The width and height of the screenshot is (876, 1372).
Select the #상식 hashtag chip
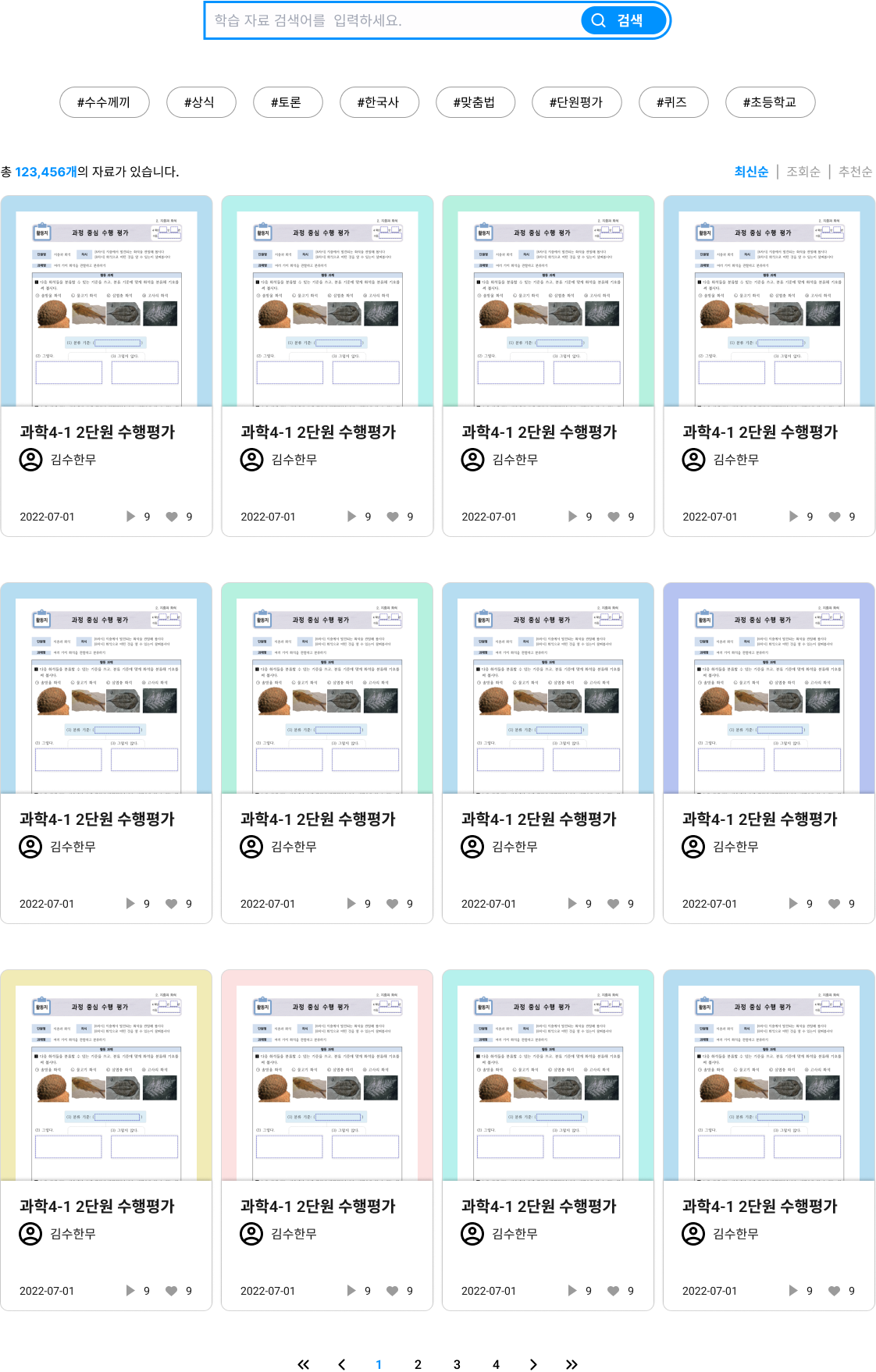coord(201,102)
